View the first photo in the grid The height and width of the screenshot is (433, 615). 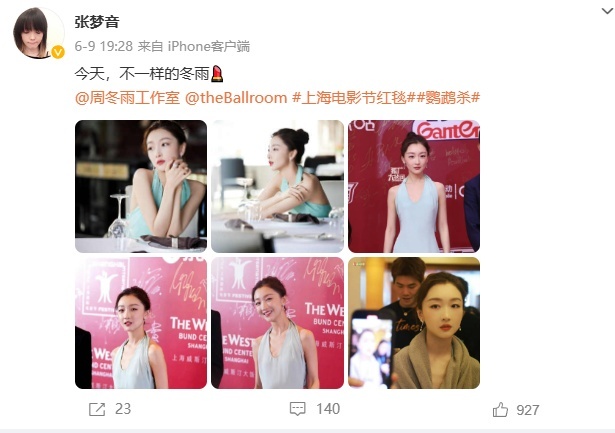pos(141,186)
